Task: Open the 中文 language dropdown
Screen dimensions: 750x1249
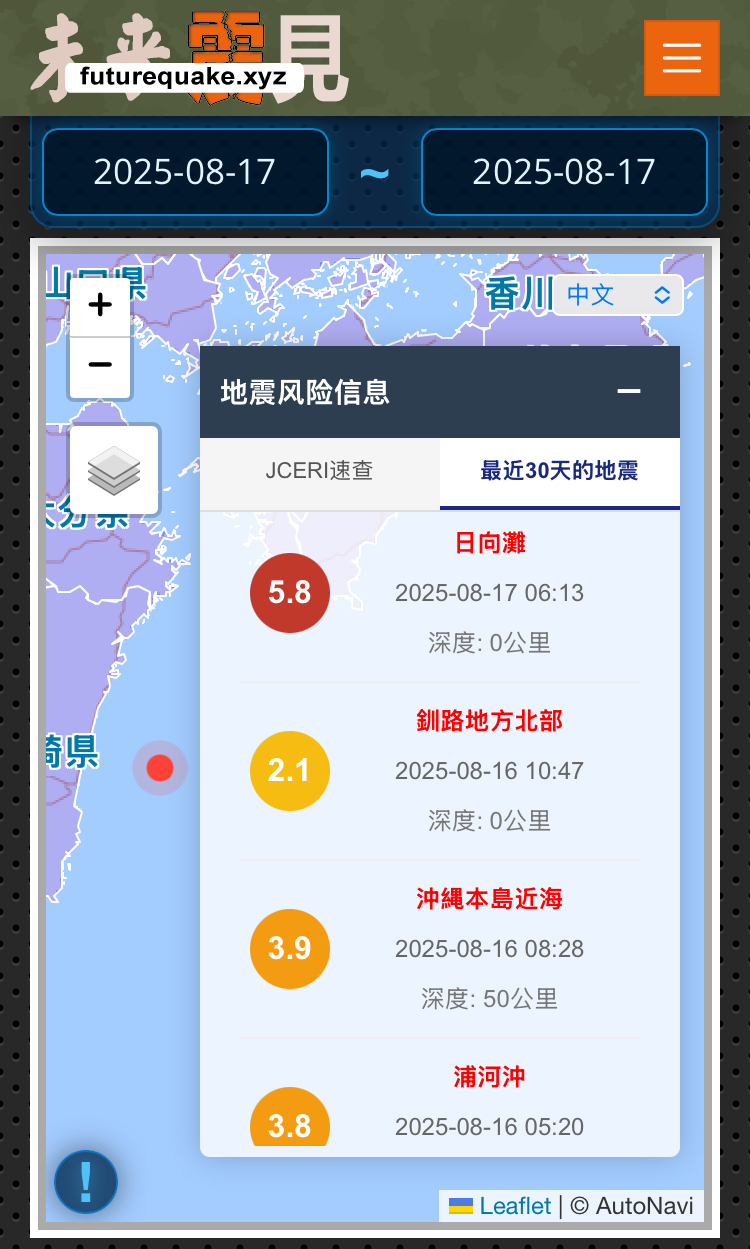Action: pyautogui.click(x=618, y=295)
